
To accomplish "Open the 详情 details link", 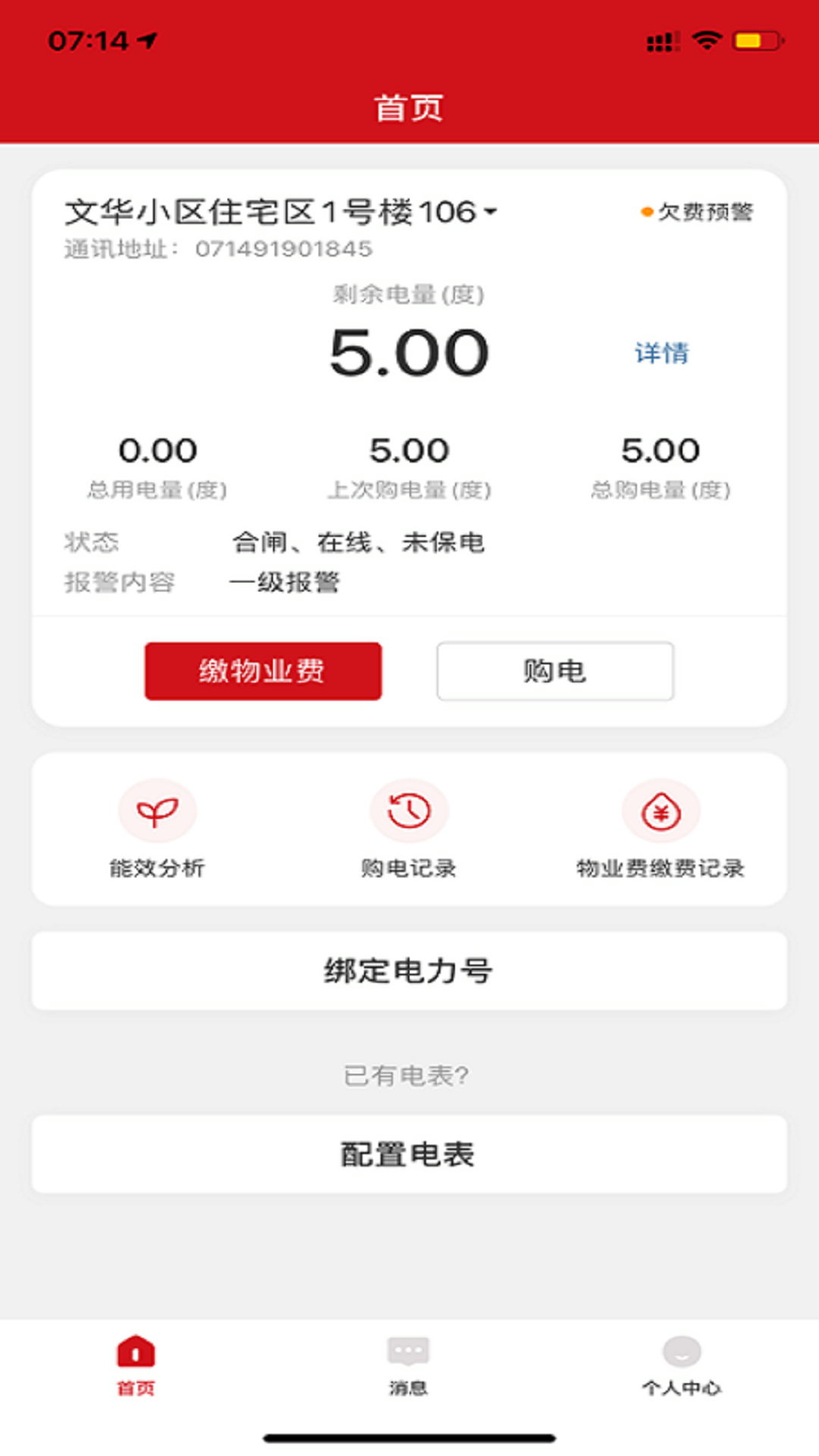I will pyautogui.click(x=661, y=353).
